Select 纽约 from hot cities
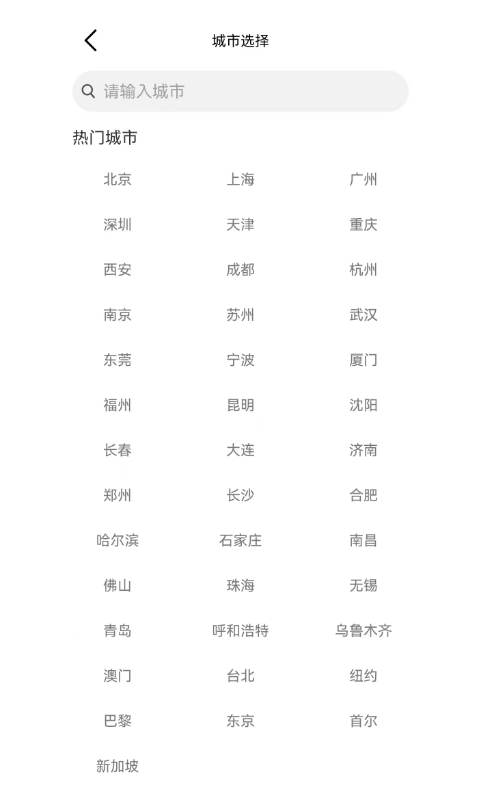Image resolution: width=480 pixels, height=800 pixels. click(x=363, y=676)
